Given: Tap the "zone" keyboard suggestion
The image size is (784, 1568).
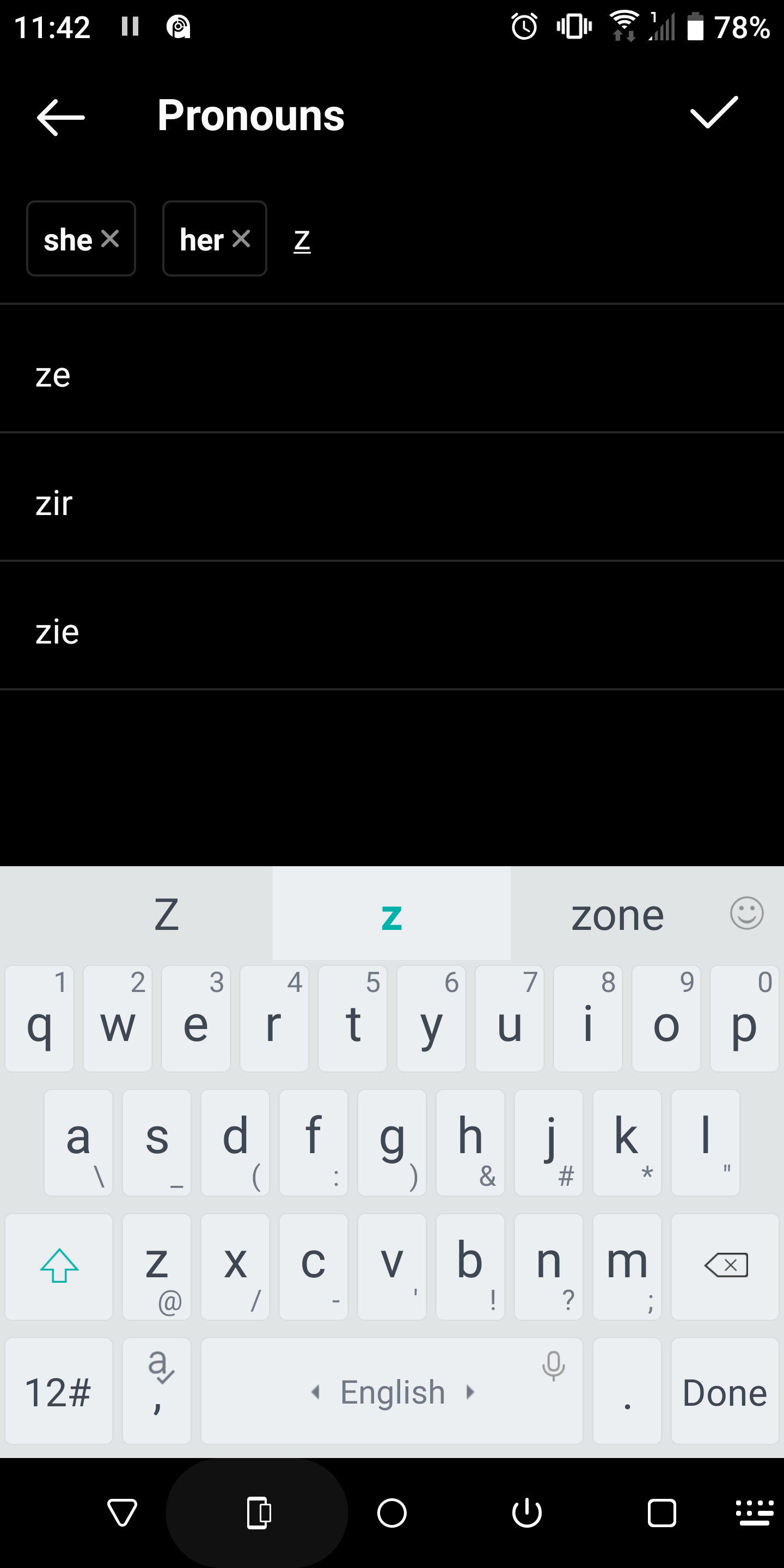Looking at the screenshot, I should (x=617, y=915).
